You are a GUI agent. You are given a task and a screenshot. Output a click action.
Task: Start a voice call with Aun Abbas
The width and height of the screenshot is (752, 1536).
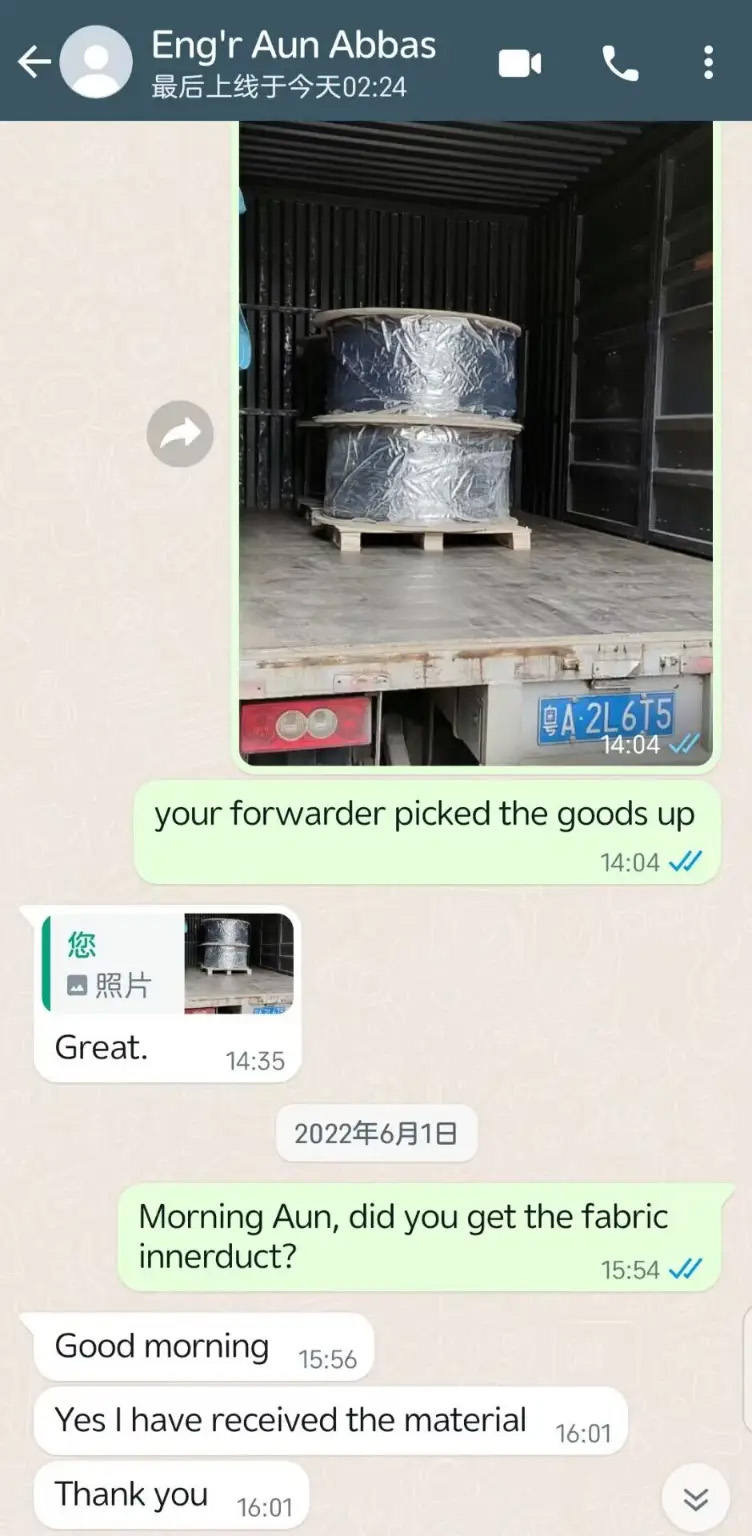(x=620, y=63)
